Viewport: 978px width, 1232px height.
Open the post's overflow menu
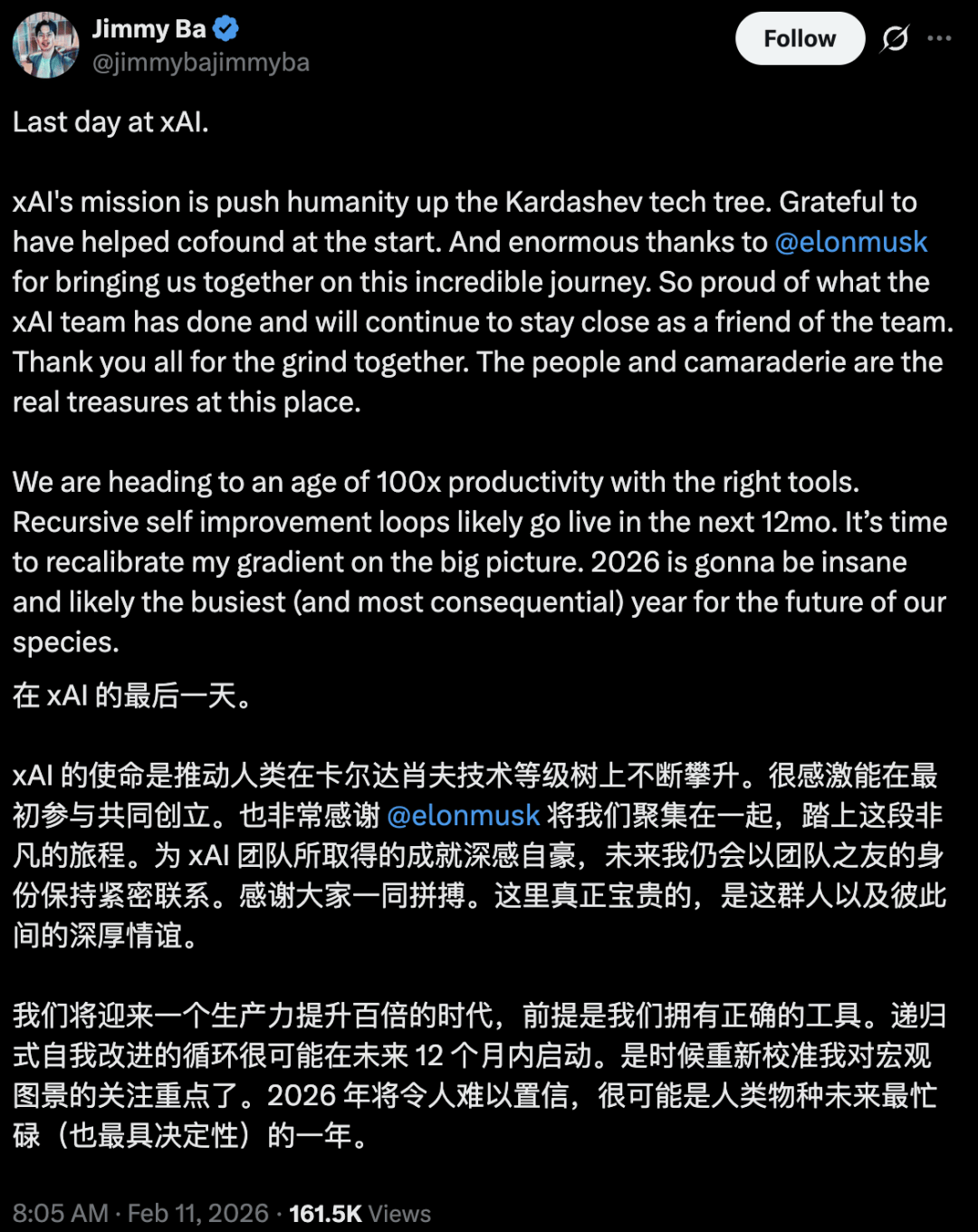(x=940, y=39)
